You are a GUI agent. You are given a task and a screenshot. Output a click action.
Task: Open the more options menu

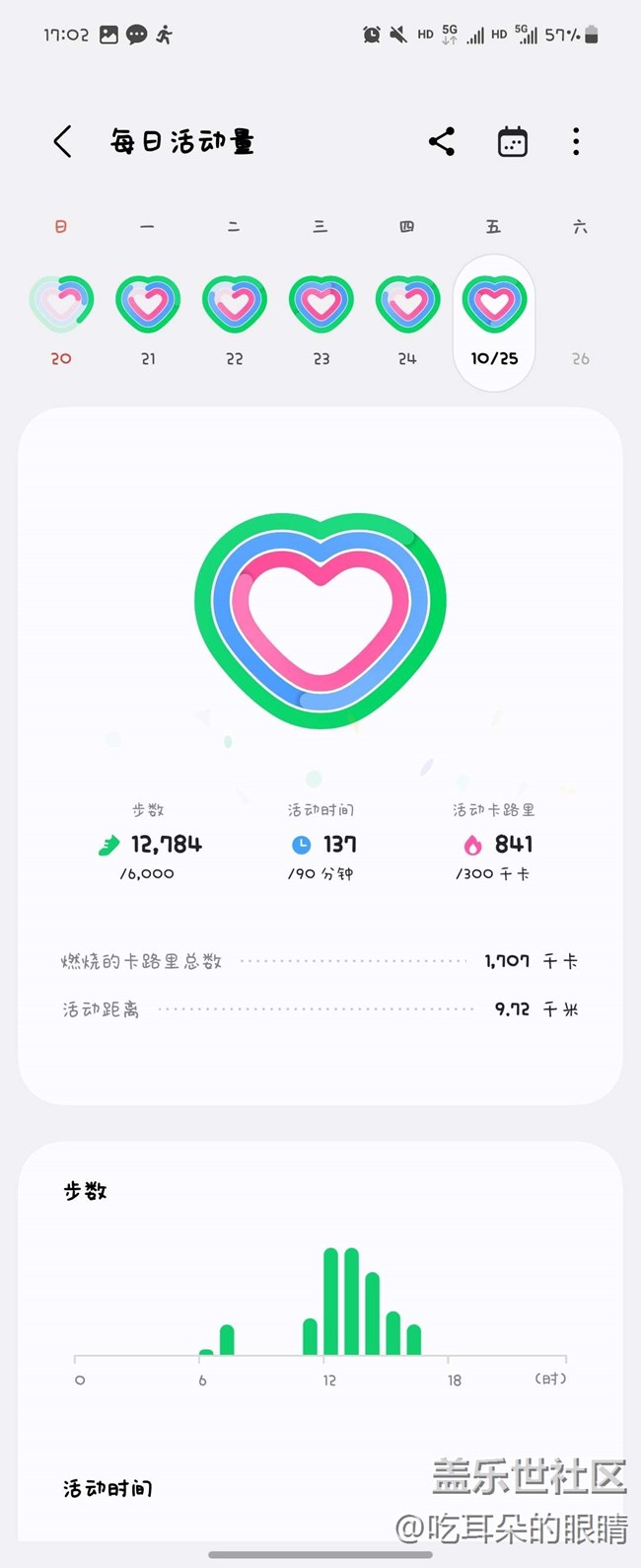click(x=576, y=142)
